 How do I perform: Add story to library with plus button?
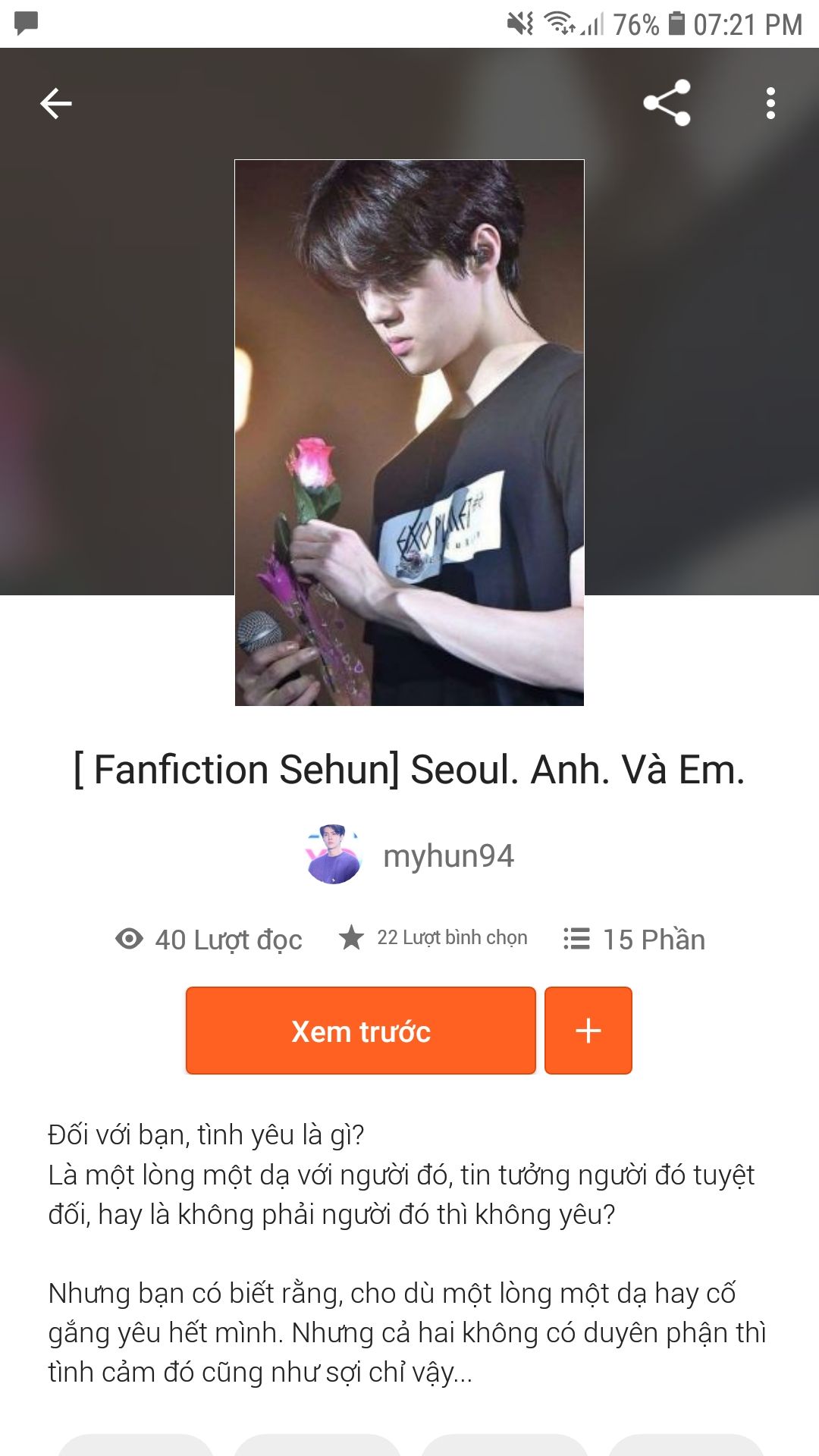(588, 1031)
